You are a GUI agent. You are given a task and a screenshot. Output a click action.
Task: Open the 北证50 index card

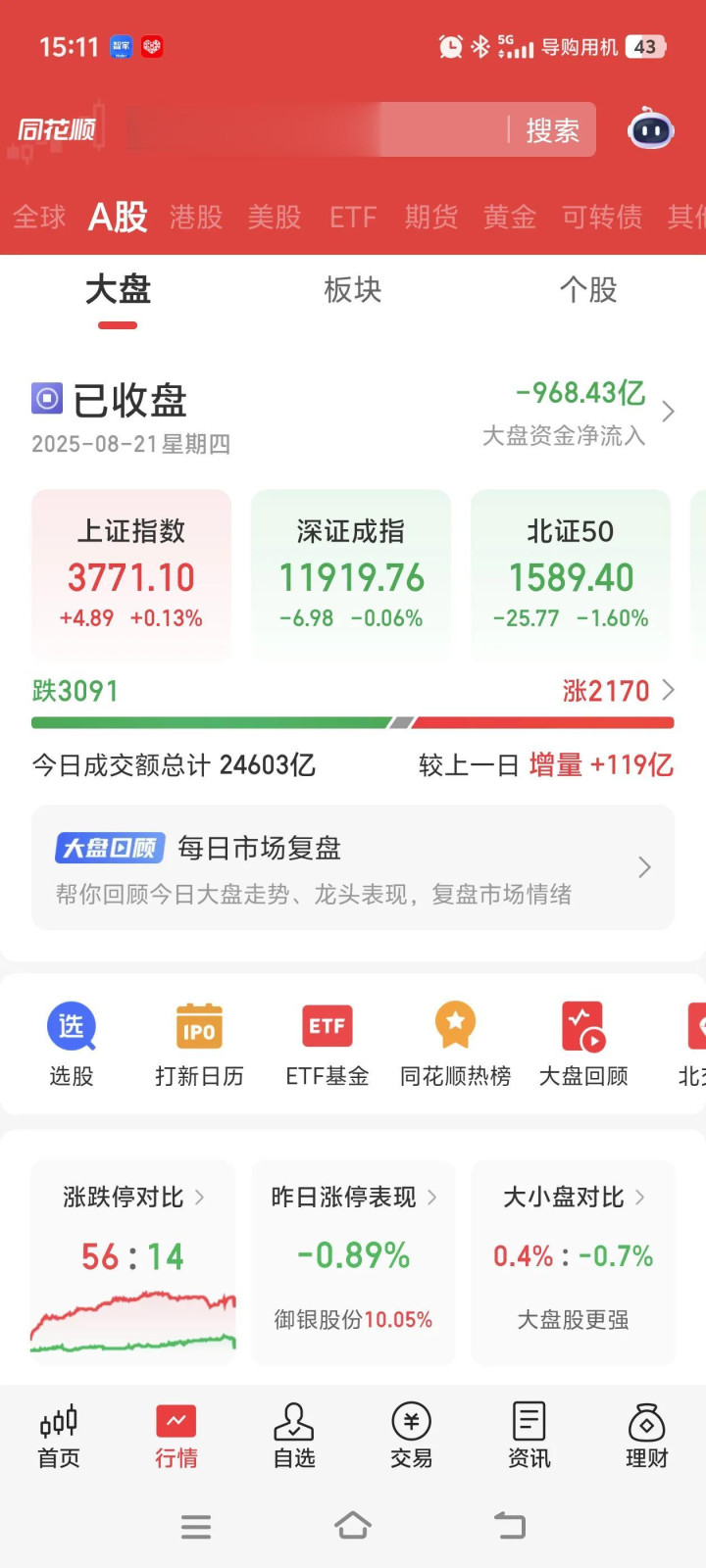click(571, 574)
